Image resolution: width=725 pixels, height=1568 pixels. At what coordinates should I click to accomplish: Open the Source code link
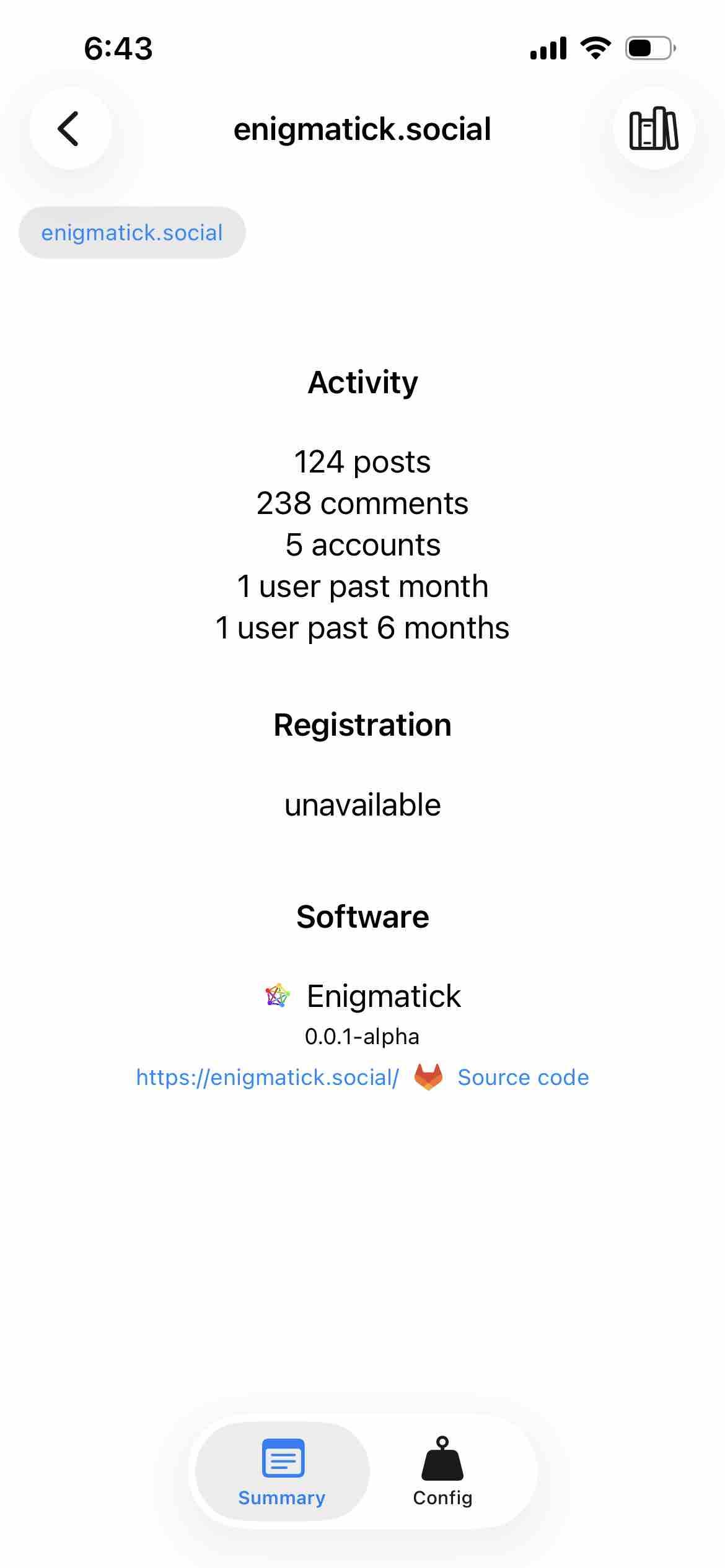point(522,1078)
